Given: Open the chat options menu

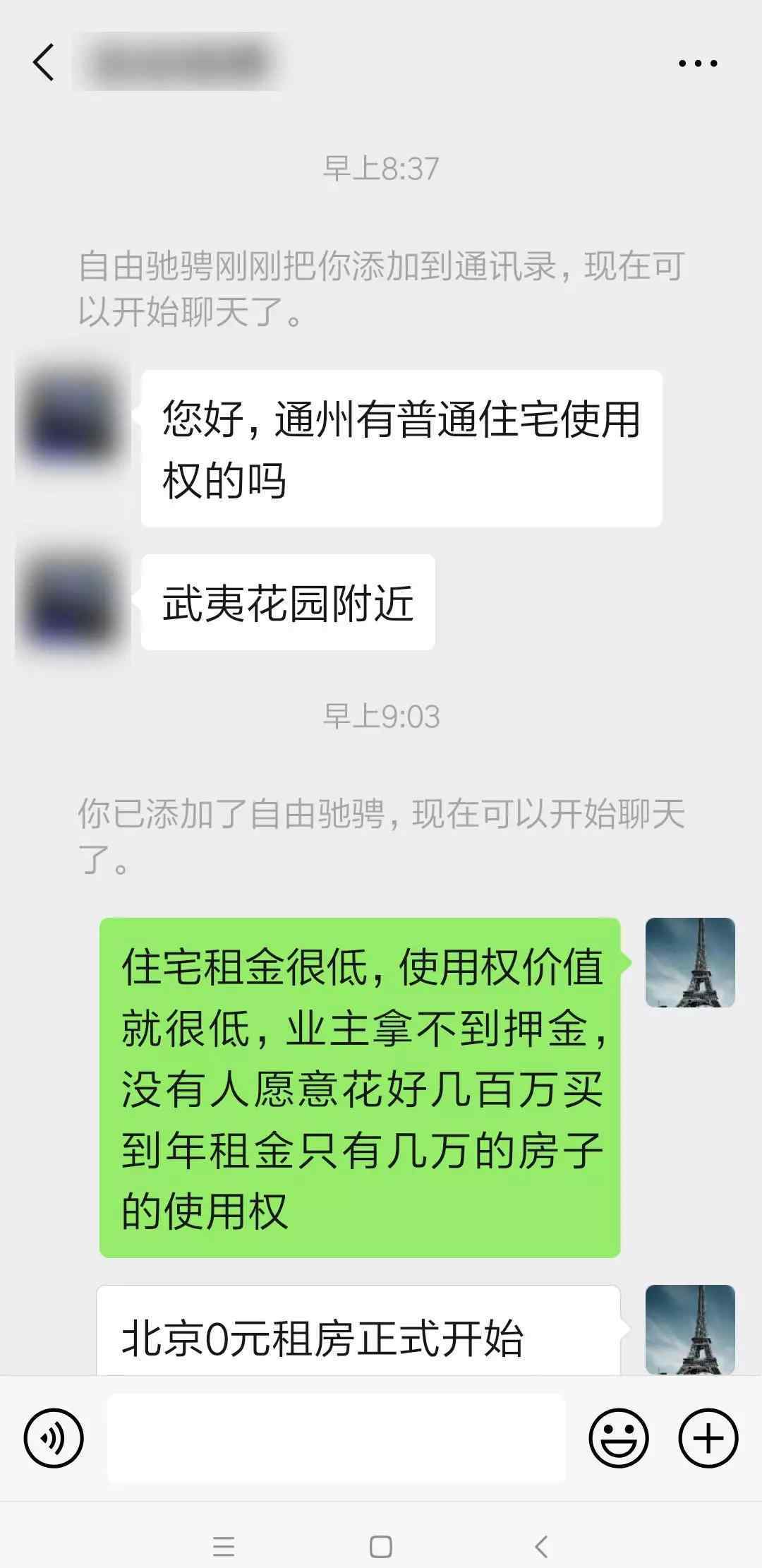Looking at the screenshot, I should (697, 64).
